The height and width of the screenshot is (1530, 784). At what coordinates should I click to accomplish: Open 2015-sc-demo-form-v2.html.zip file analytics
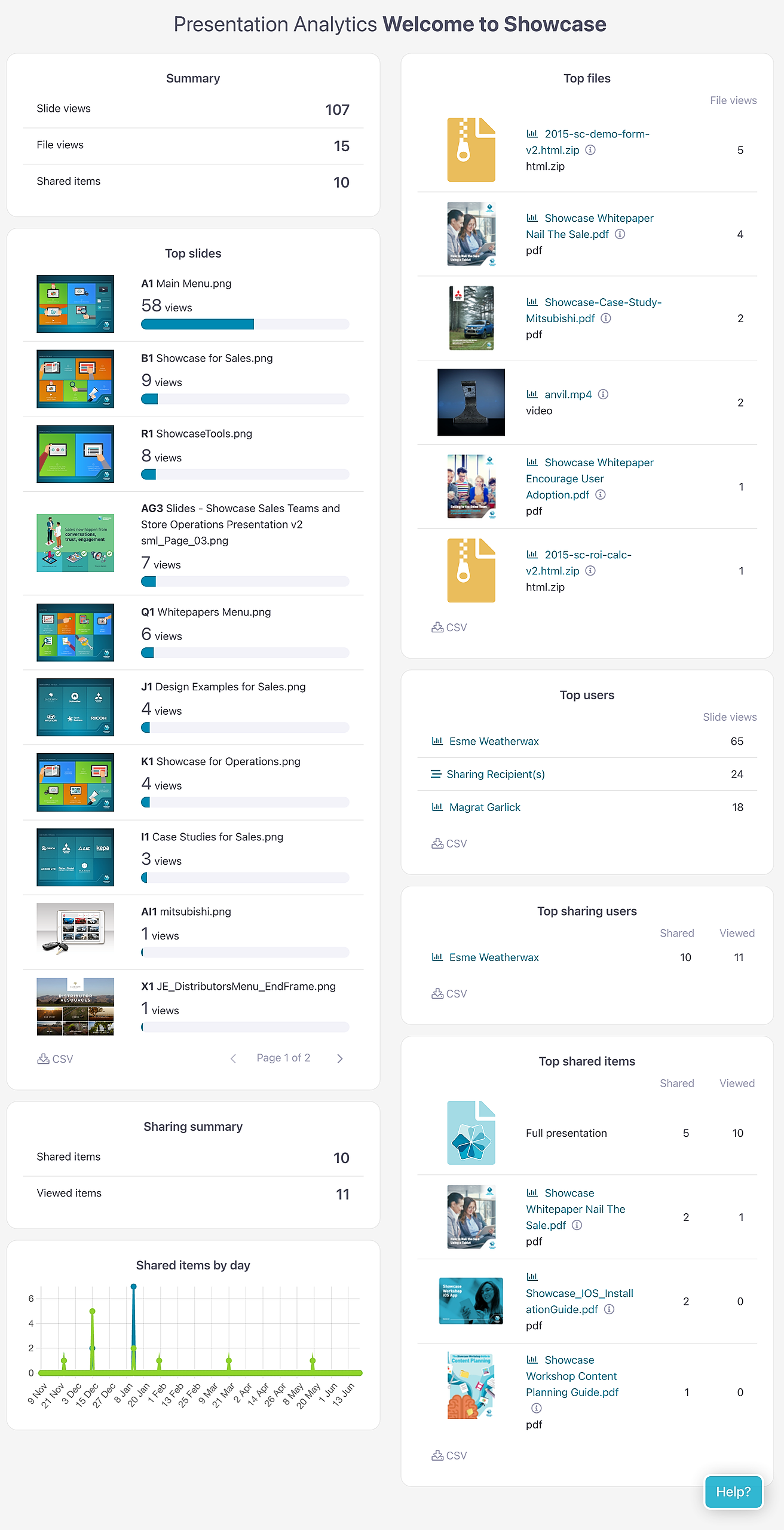(x=587, y=142)
